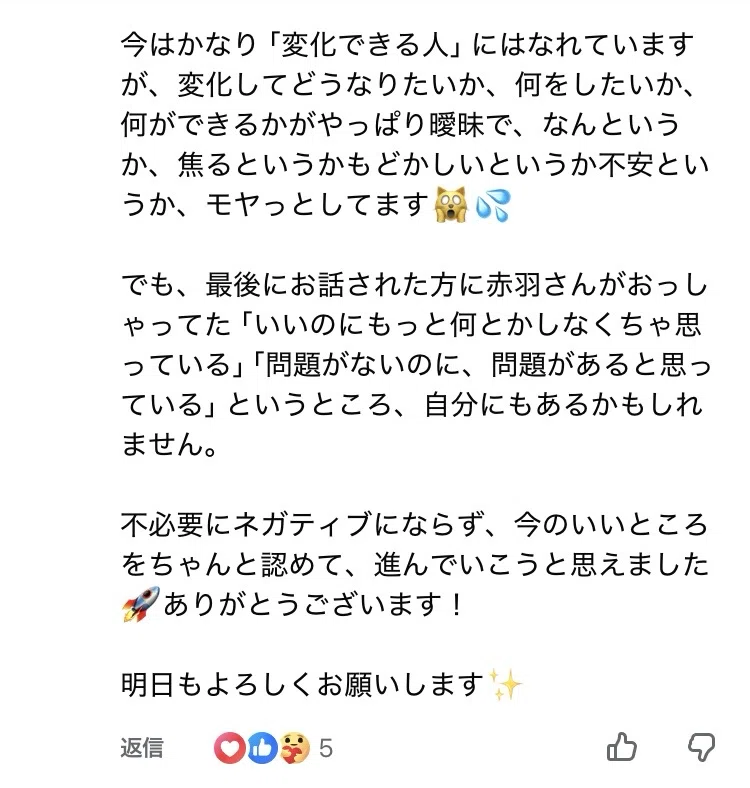Tap 返信 to reply to this comment
Image resolution: width=750 pixels, height=788 pixels.
point(142,747)
